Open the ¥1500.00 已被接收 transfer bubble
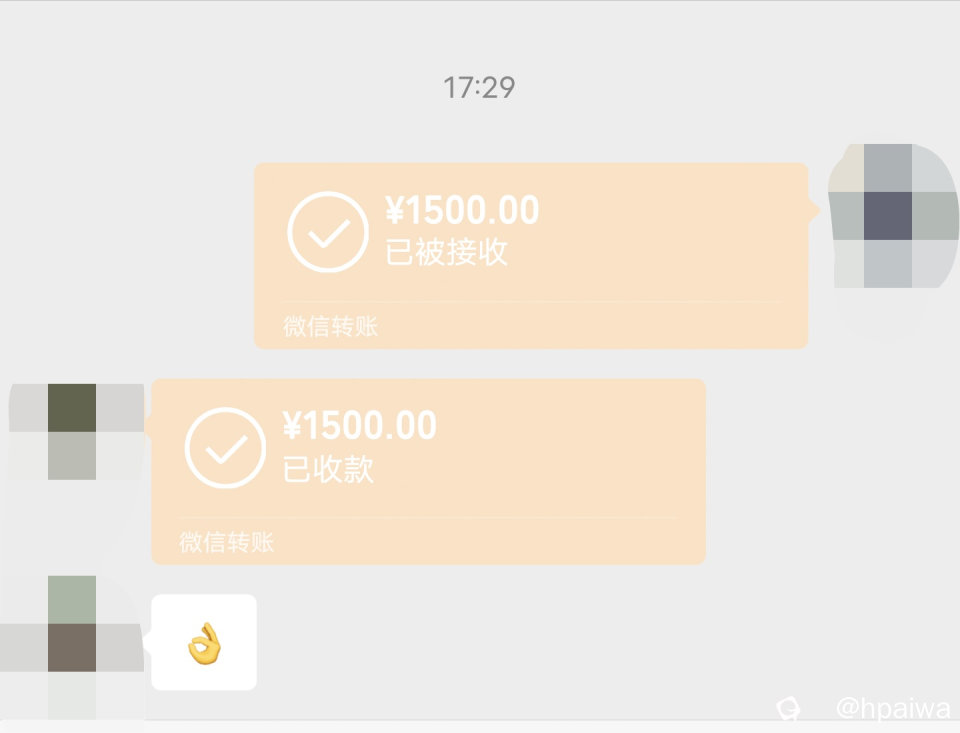 pyautogui.click(x=530, y=255)
